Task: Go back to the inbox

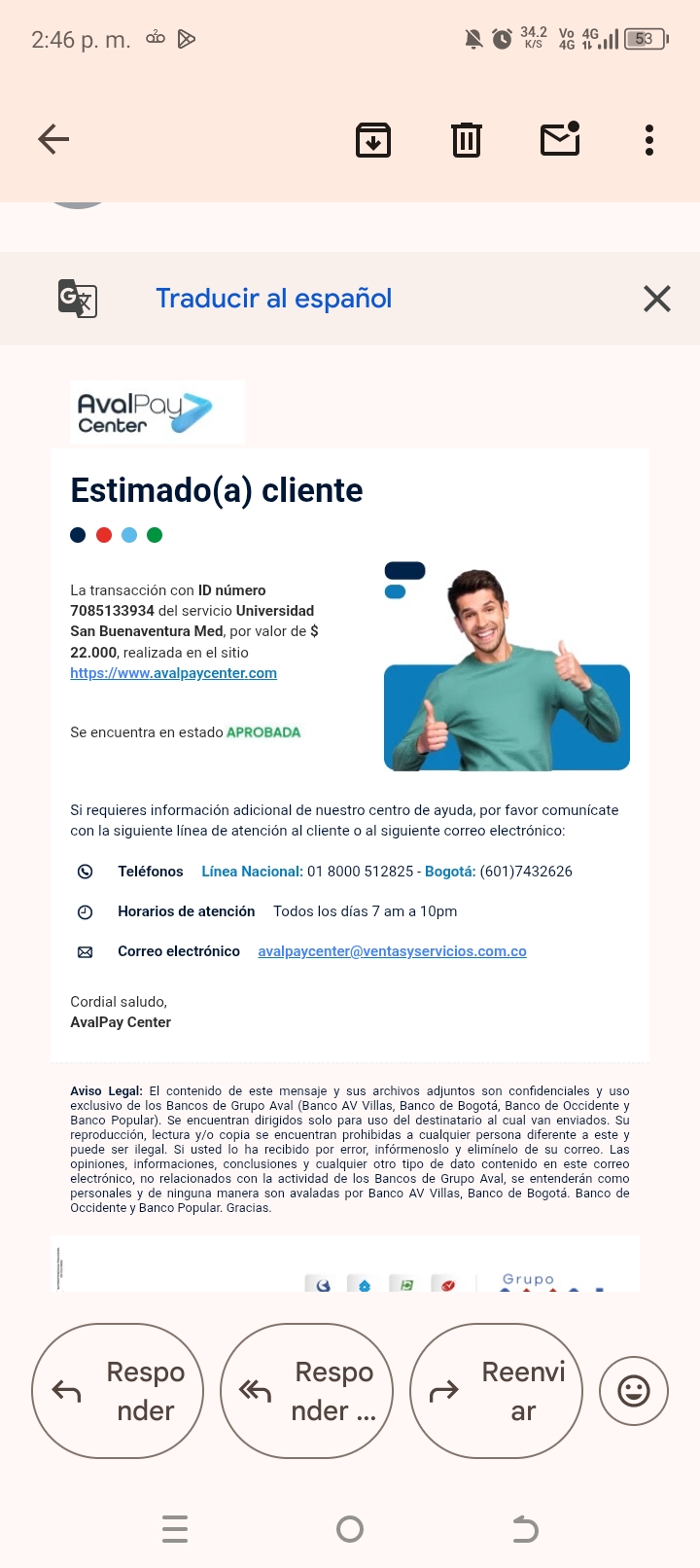Action: tap(53, 140)
